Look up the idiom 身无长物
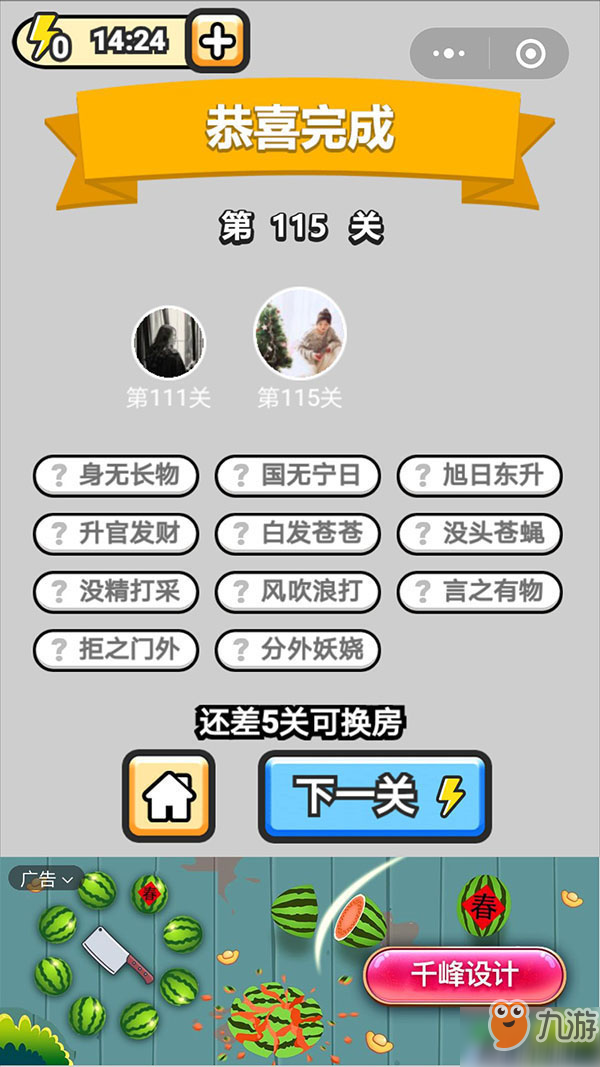This screenshot has width=600, height=1067. [116, 475]
